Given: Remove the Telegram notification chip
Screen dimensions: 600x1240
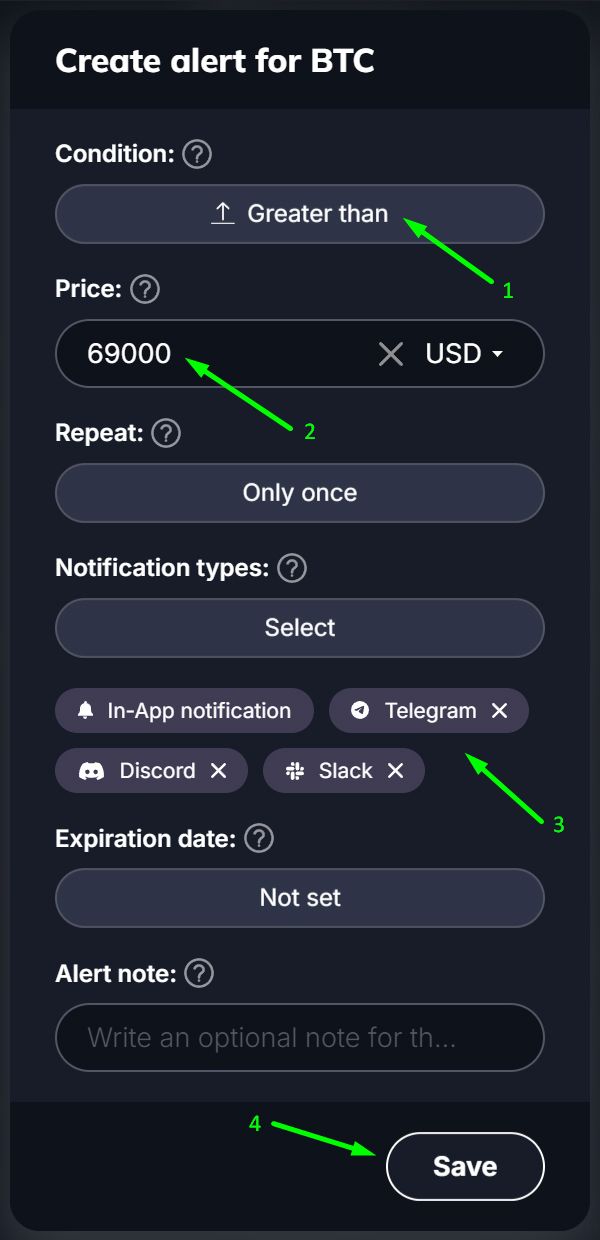Looking at the screenshot, I should [x=500, y=711].
